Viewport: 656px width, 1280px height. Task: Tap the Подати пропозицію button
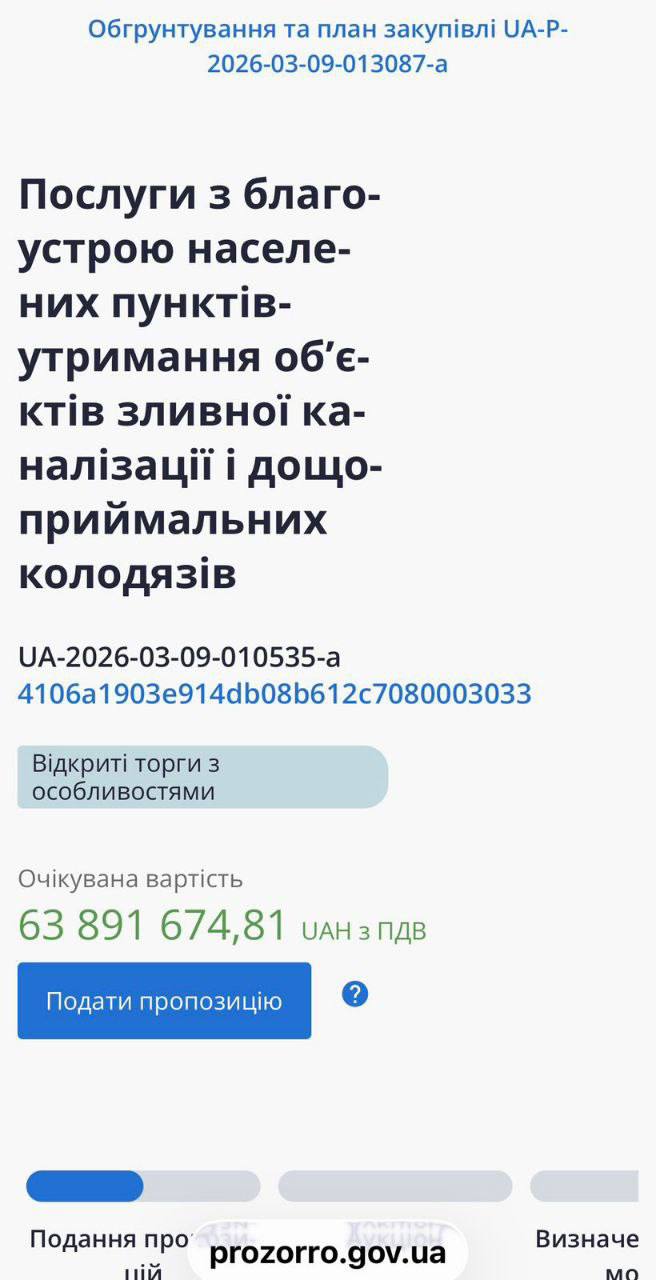(164, 1001)
